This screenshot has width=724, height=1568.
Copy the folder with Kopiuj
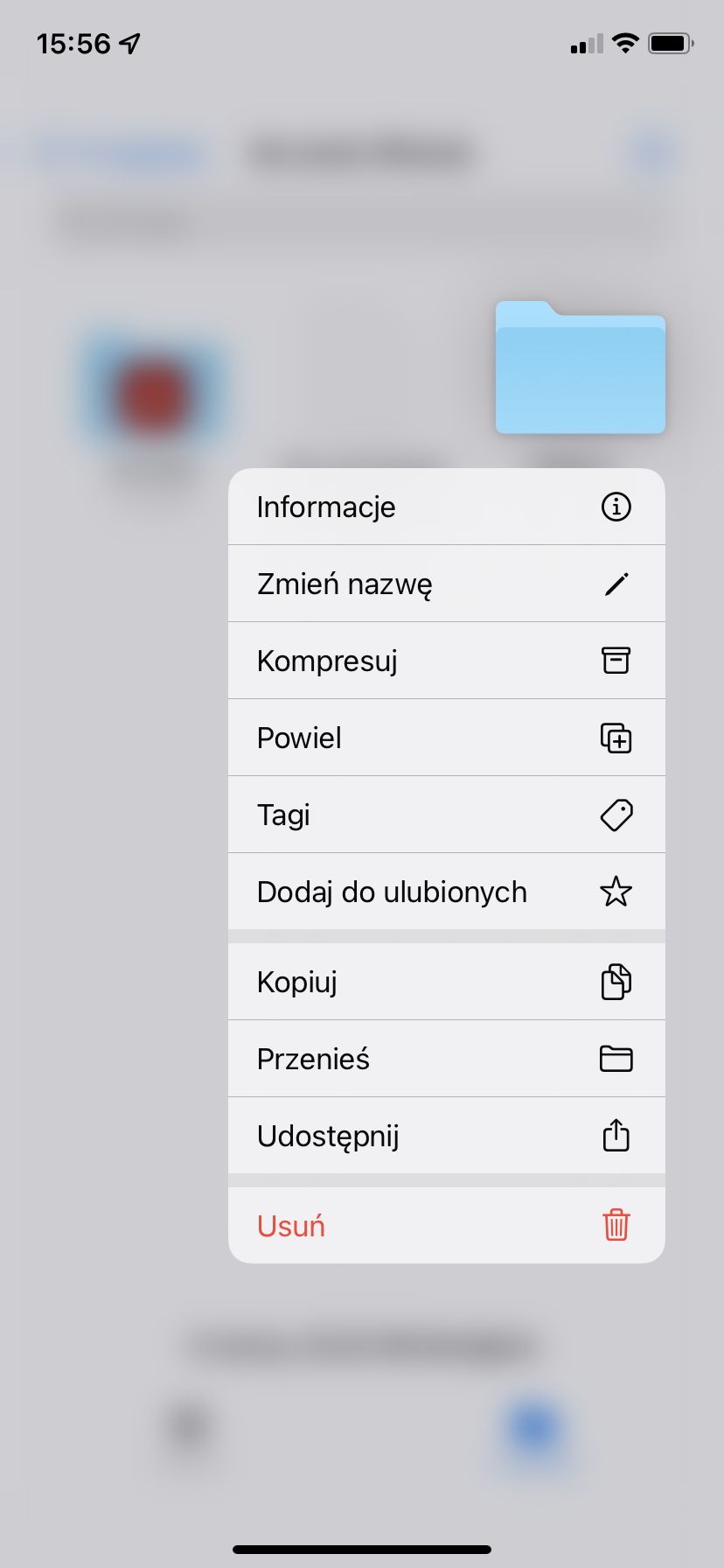pyautogui.click(x=446, y=982)
